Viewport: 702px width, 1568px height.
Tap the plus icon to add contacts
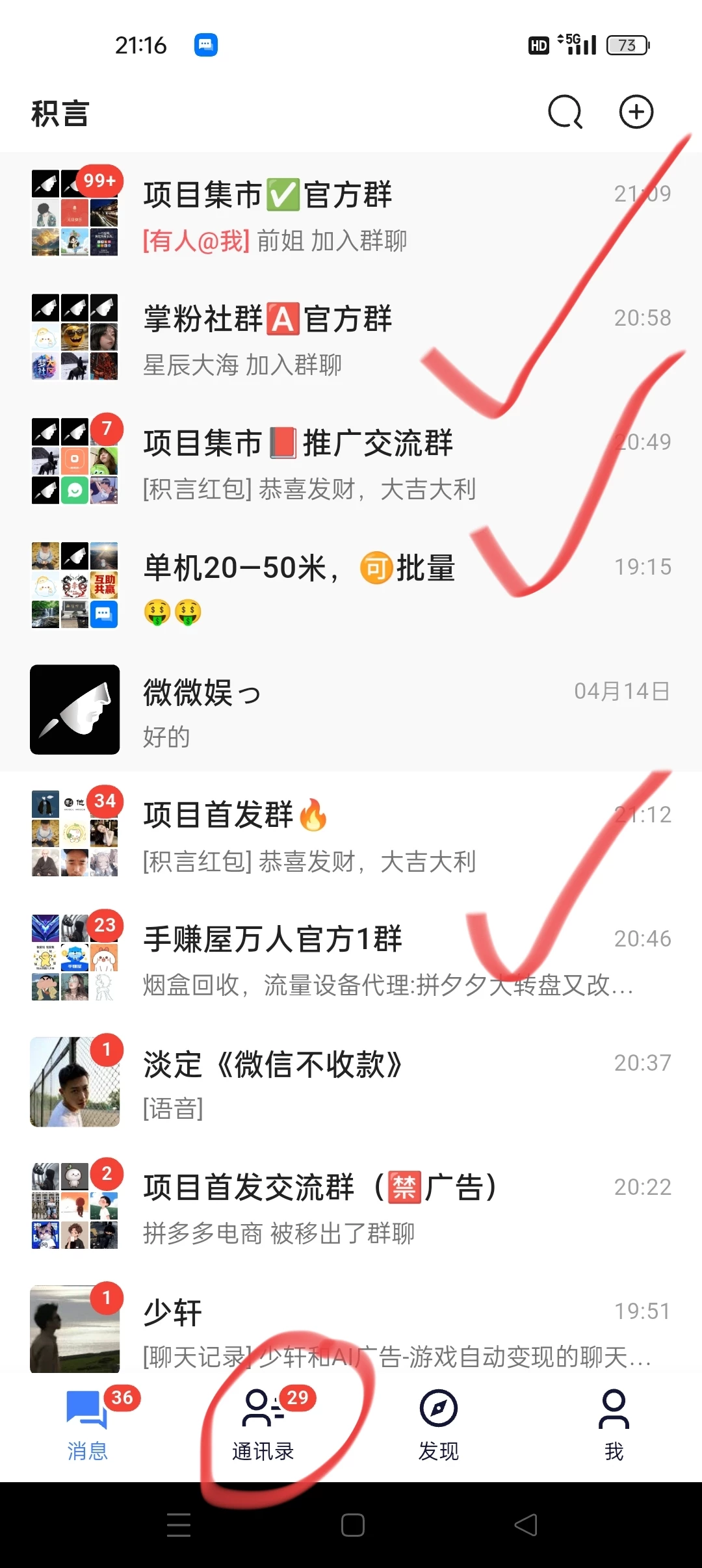[636, 112]
